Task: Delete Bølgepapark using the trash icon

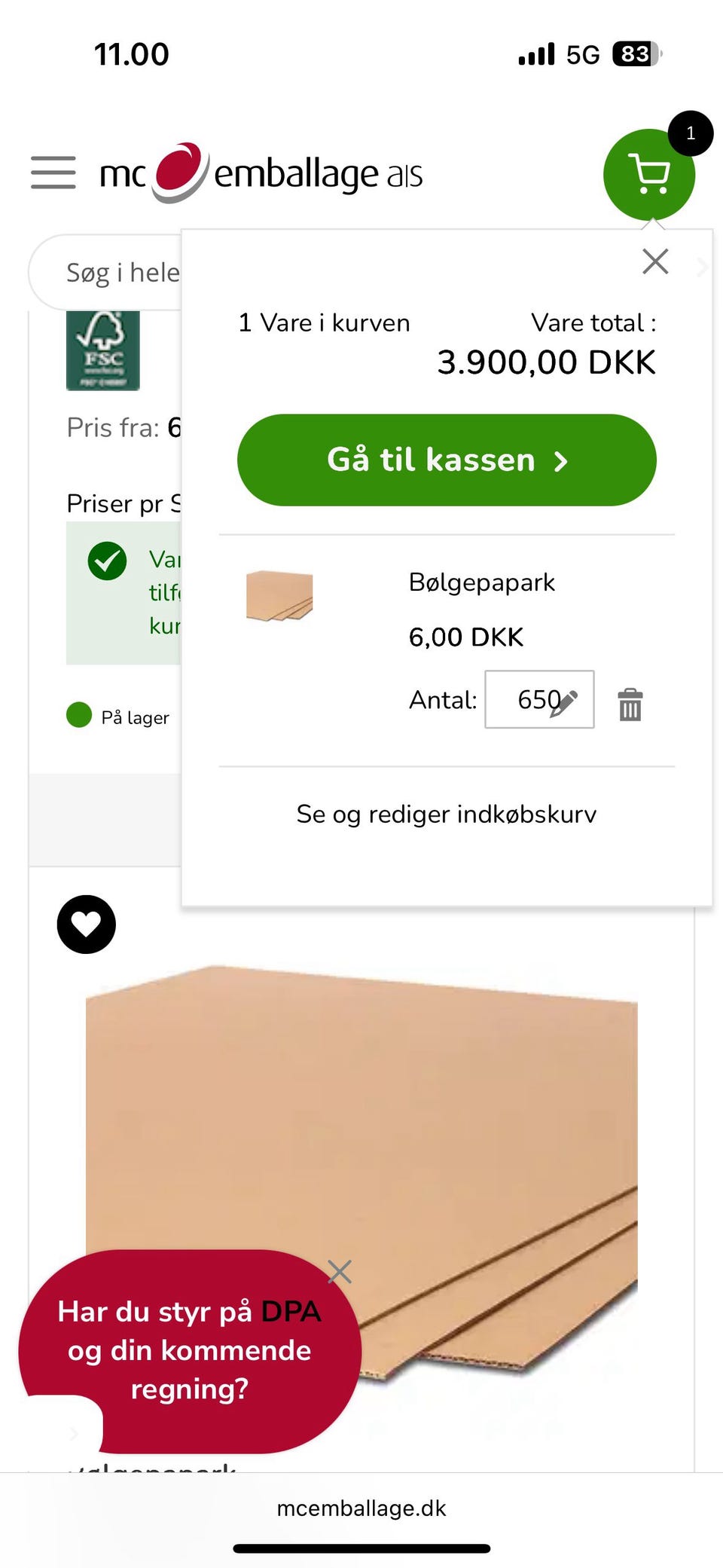Action: 630,705
